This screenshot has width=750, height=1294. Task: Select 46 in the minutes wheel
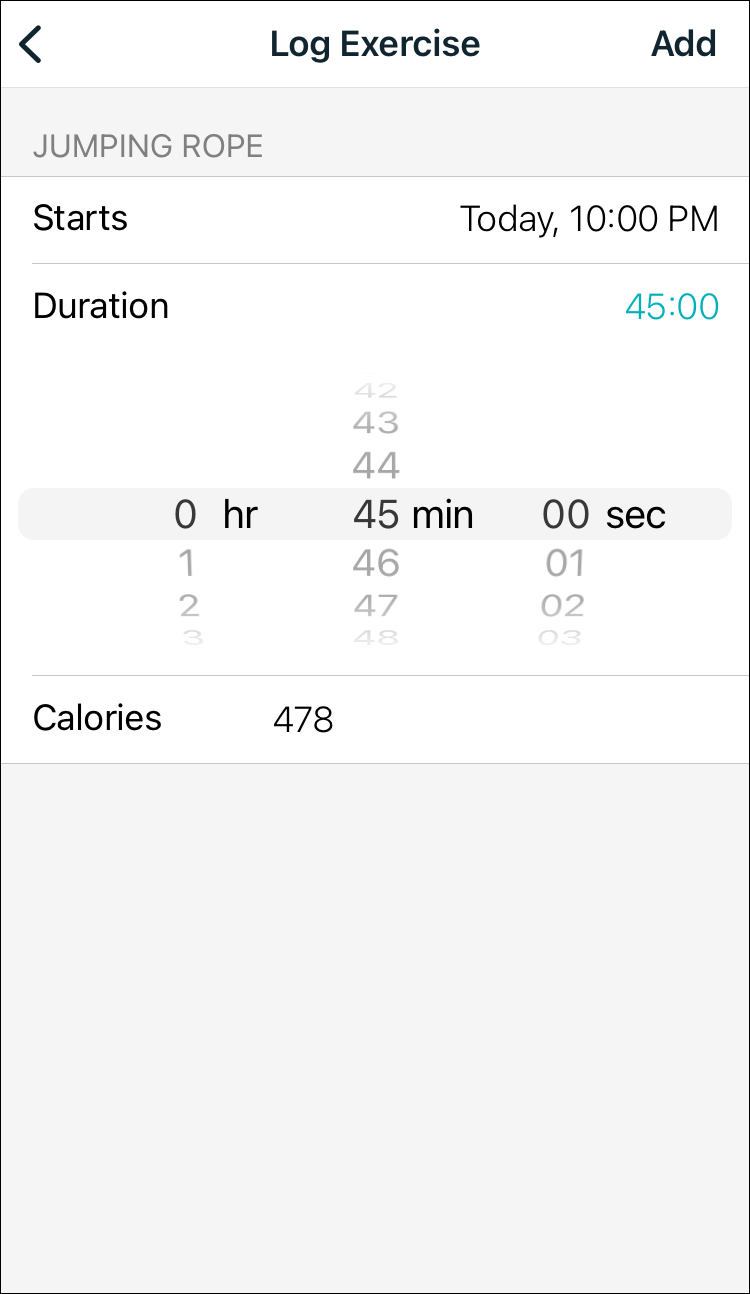click(376, 563)
